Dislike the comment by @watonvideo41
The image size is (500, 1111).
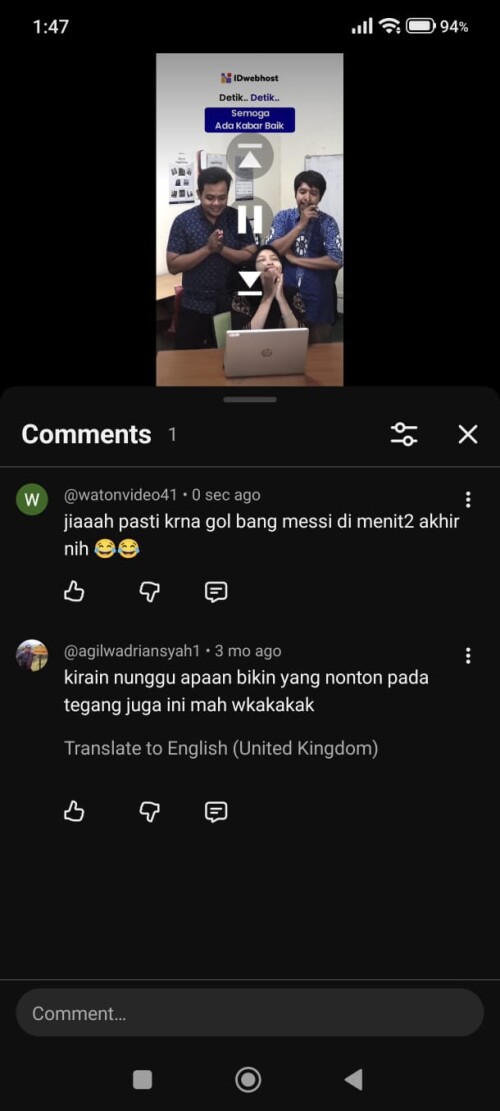[x=149, y=592]
